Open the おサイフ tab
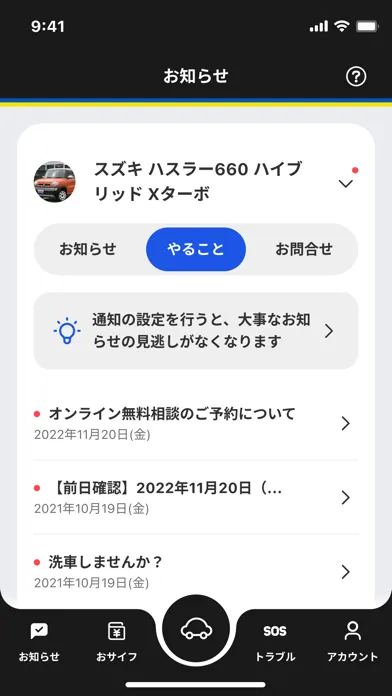The width and height of the screenshot is (392, 696). (116, 642)
